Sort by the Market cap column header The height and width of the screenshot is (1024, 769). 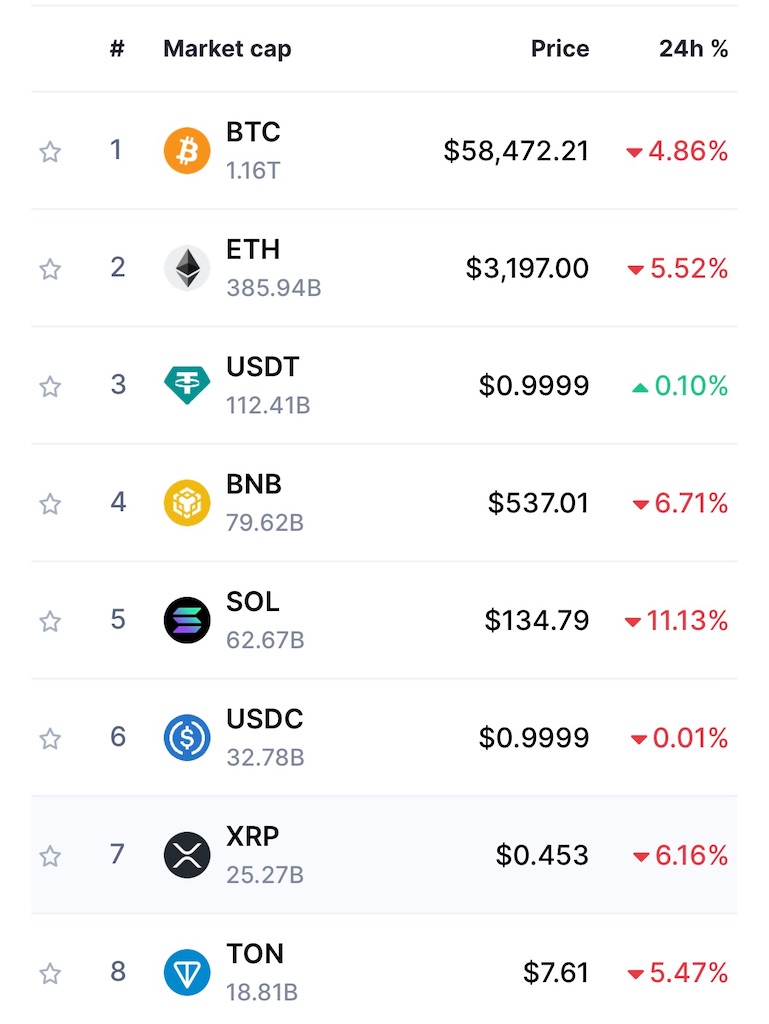pos(227,48)
